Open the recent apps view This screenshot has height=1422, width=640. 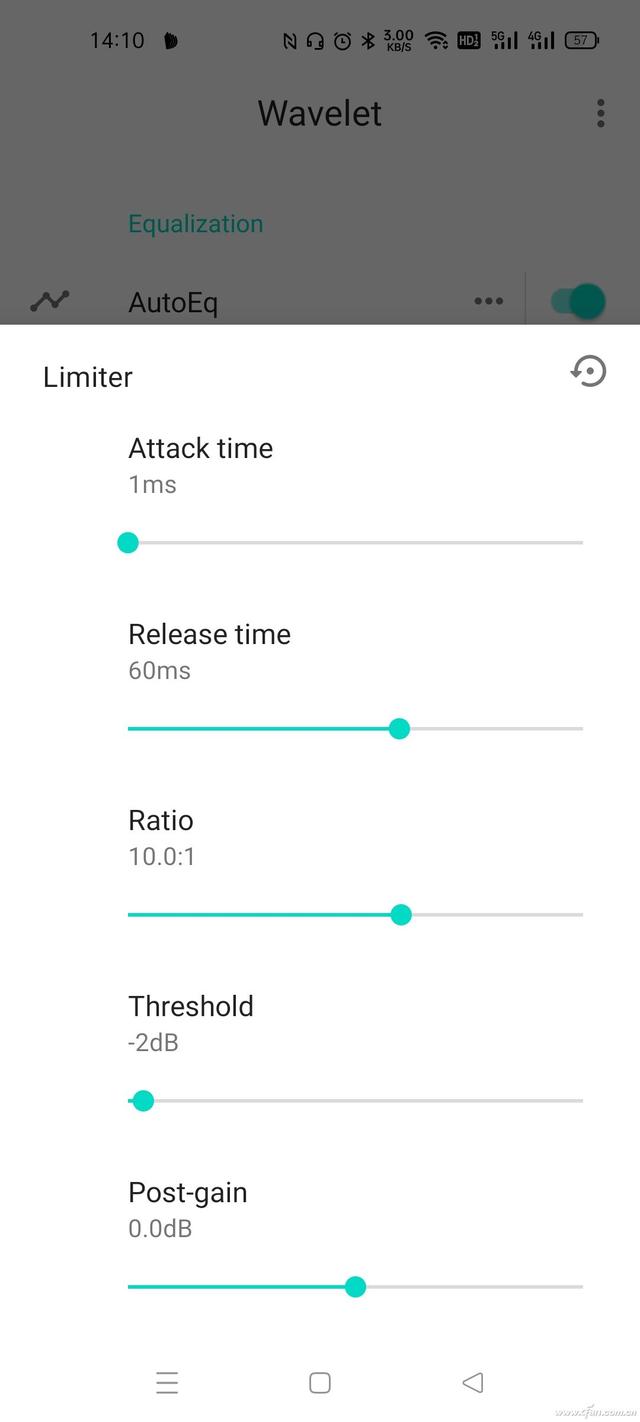tap(167, 1383)
